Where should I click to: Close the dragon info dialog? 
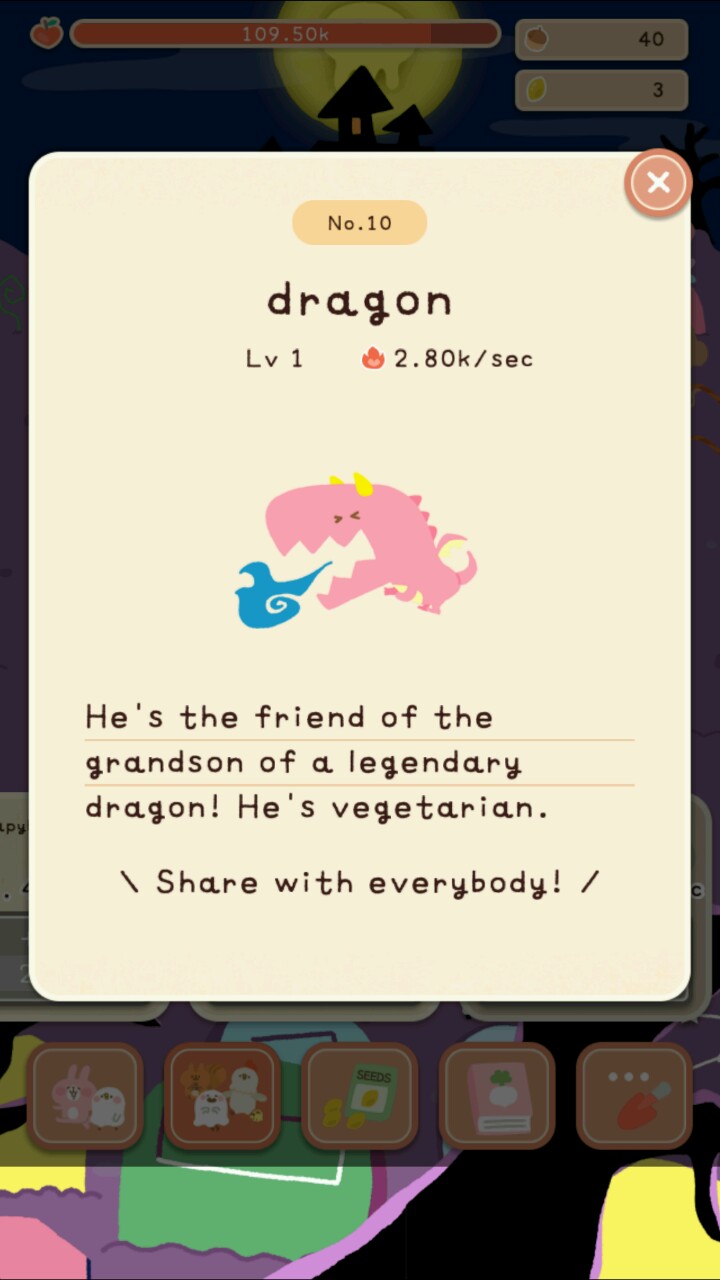(x=658, y=183)
